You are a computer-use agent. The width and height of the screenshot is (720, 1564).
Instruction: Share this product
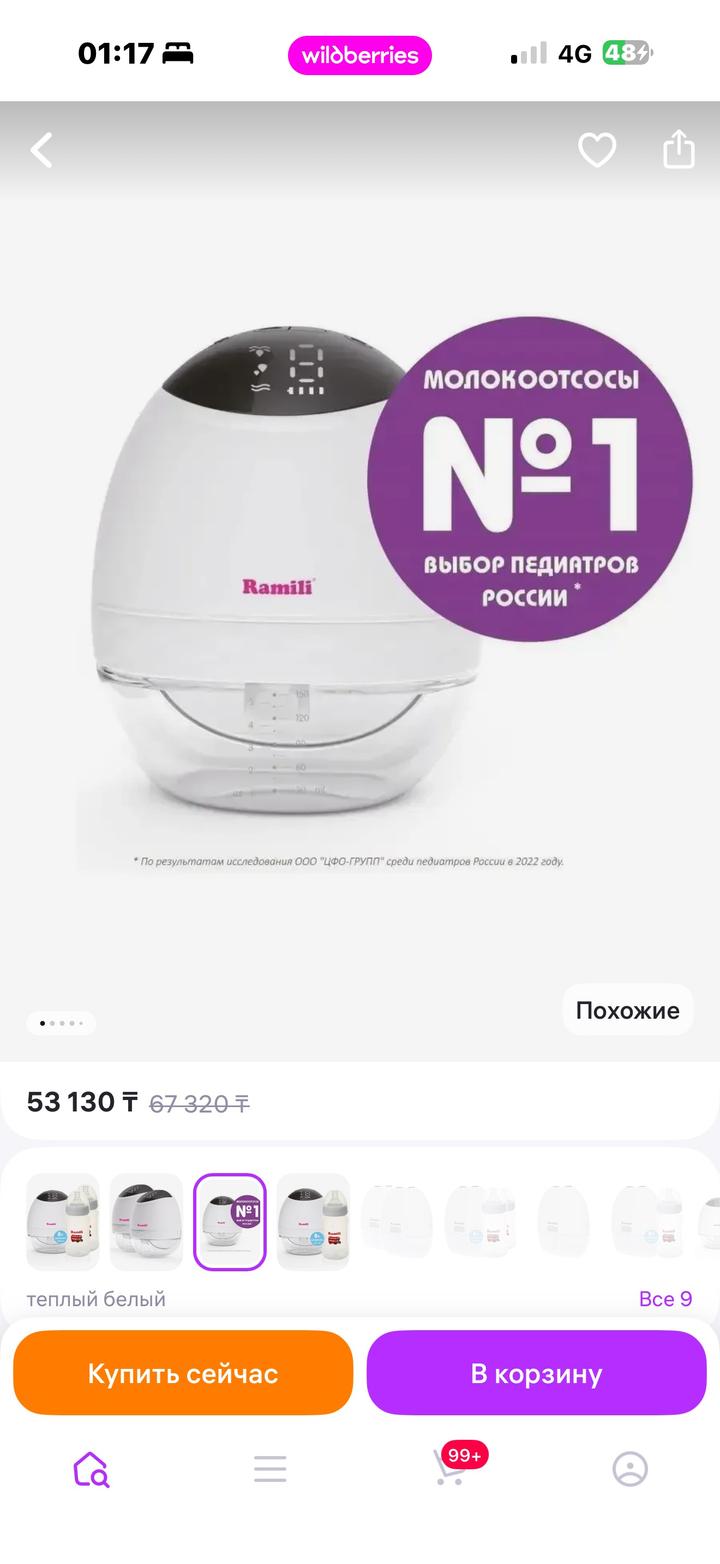(x=679, y=149)
